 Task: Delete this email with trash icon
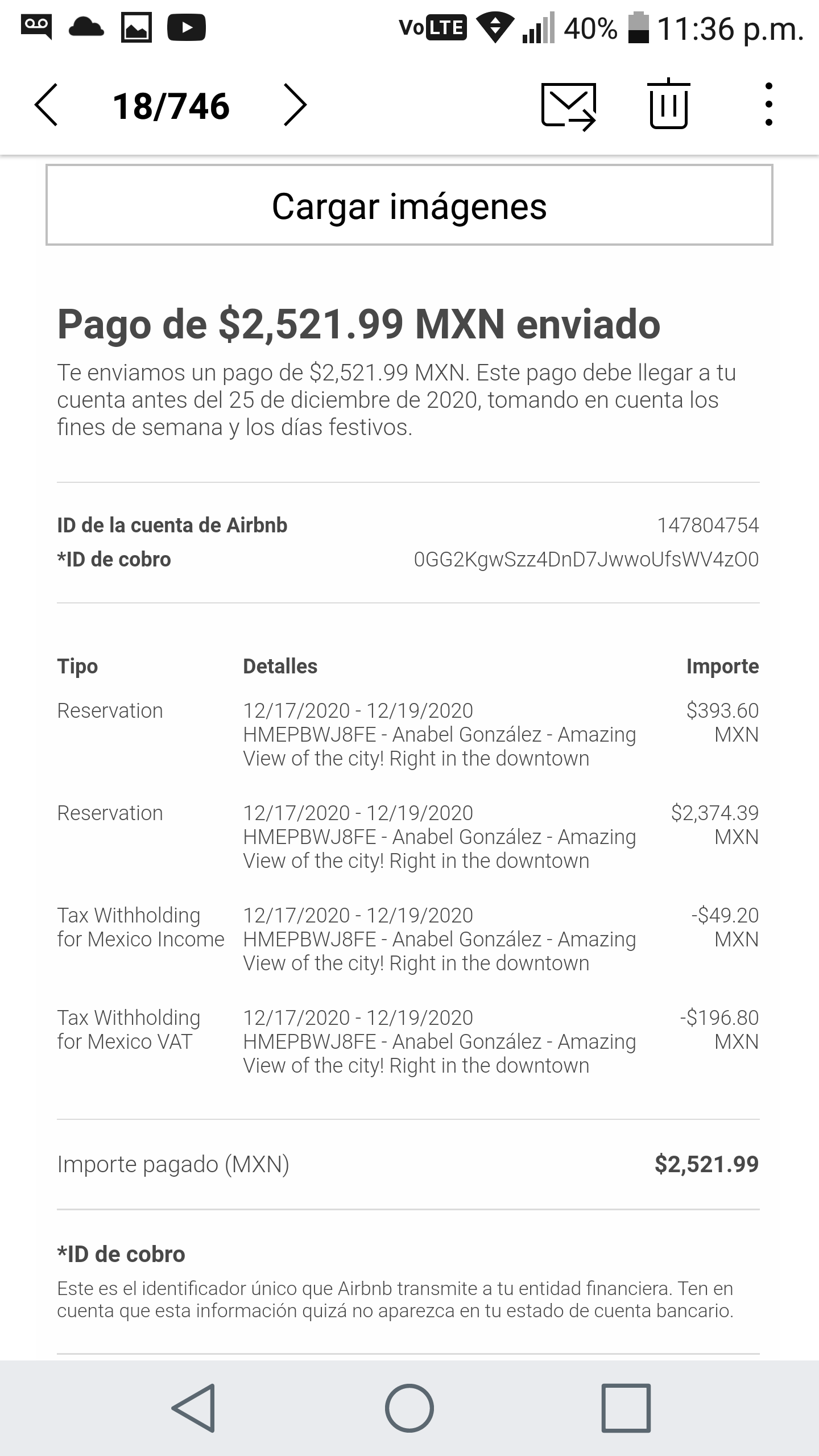[x=669, y=104]
